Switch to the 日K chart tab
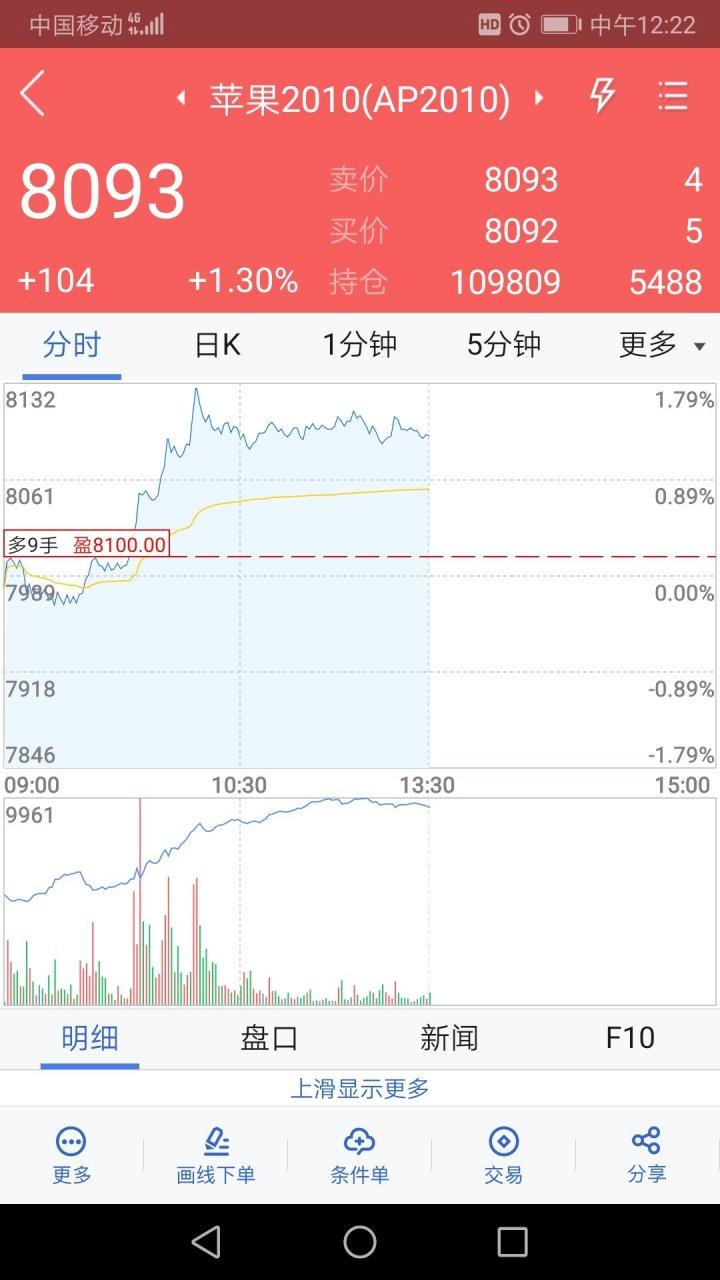The height and width of the screenshot is (1280, 720). (215, 344)
